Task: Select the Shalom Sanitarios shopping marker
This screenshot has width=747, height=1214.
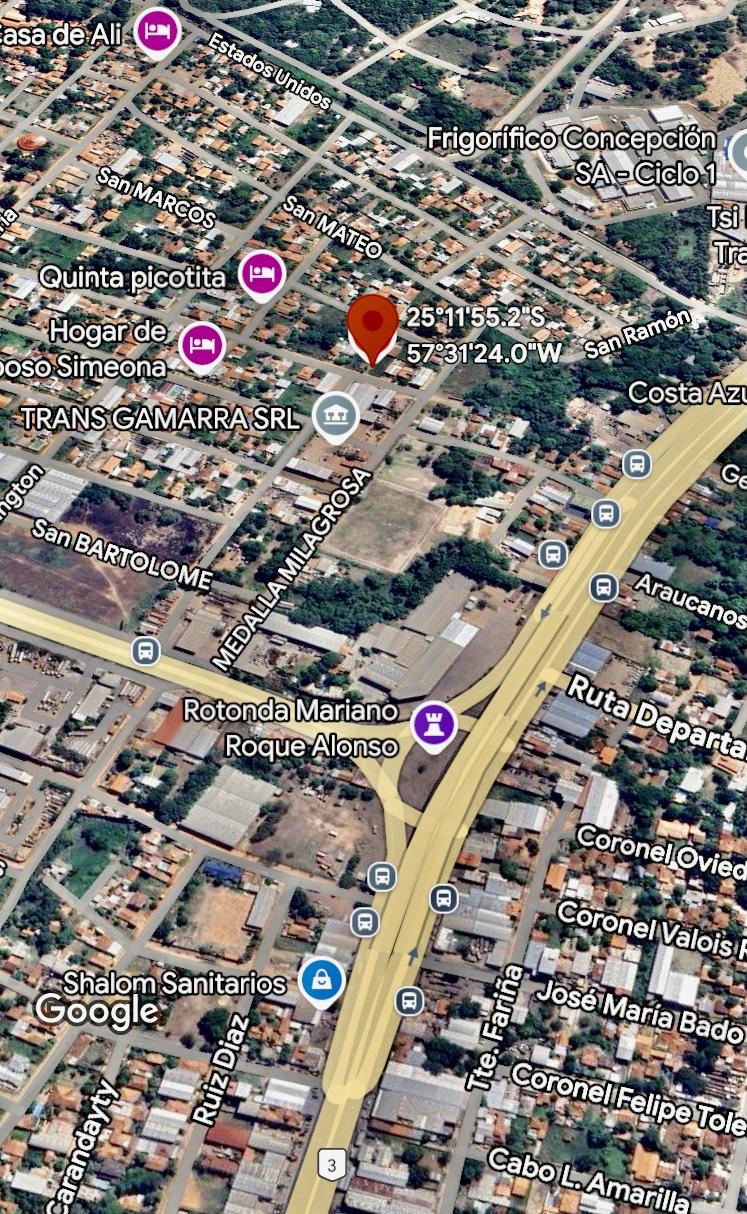Action: click(x=323, y=981)
